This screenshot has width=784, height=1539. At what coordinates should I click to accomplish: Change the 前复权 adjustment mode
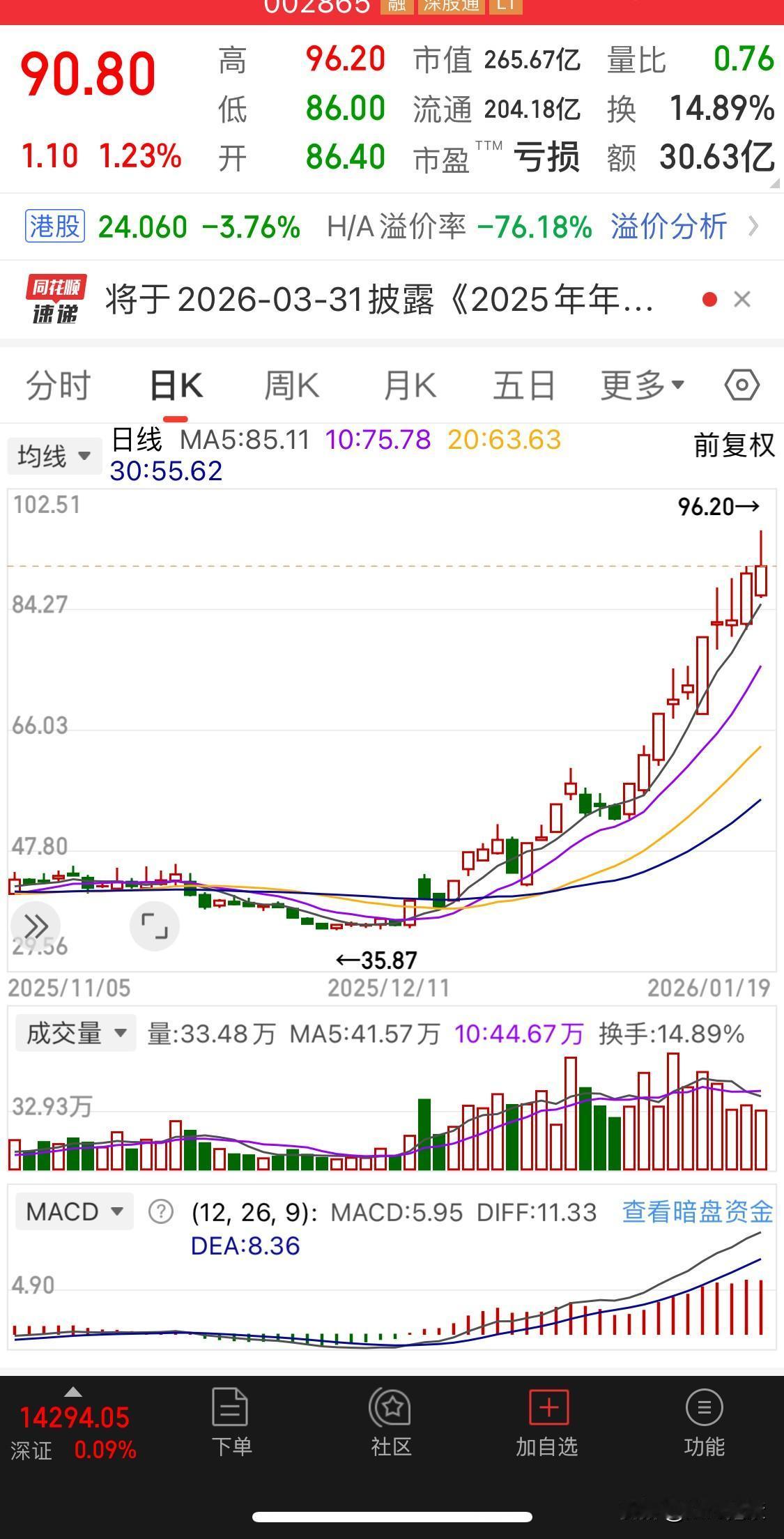(x=734, y=445)
